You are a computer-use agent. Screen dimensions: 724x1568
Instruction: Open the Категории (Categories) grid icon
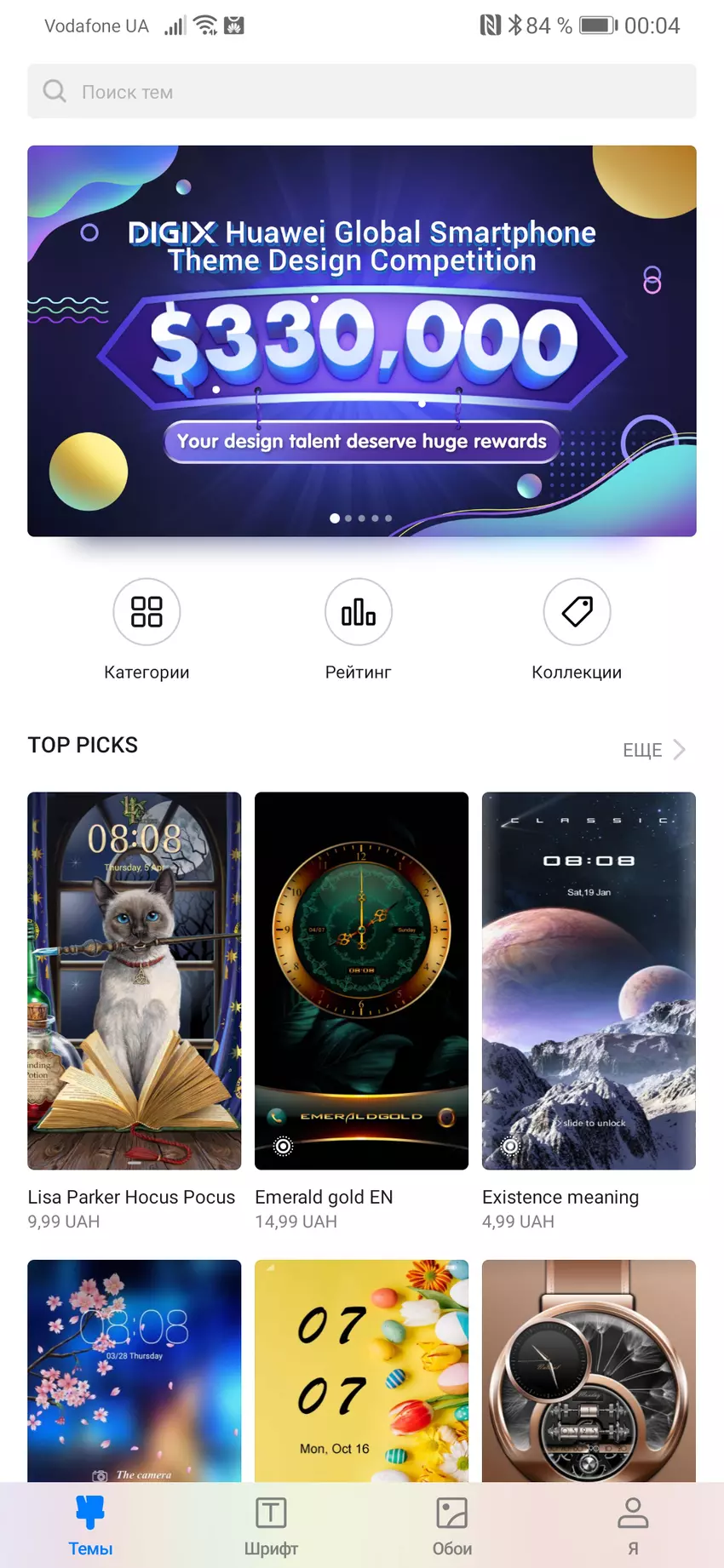tap(147, 612)
